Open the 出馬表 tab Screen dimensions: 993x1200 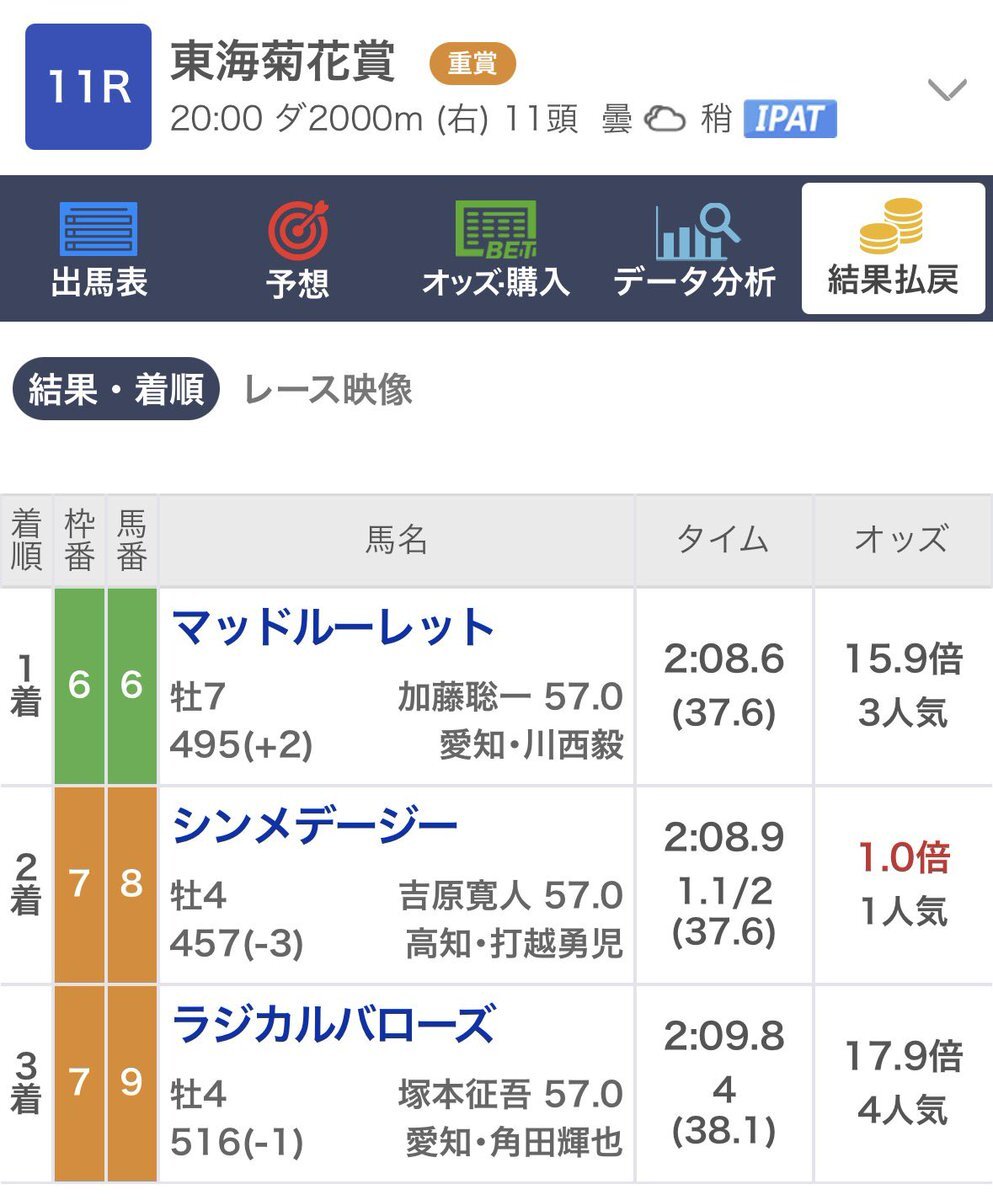coord(99,249)
